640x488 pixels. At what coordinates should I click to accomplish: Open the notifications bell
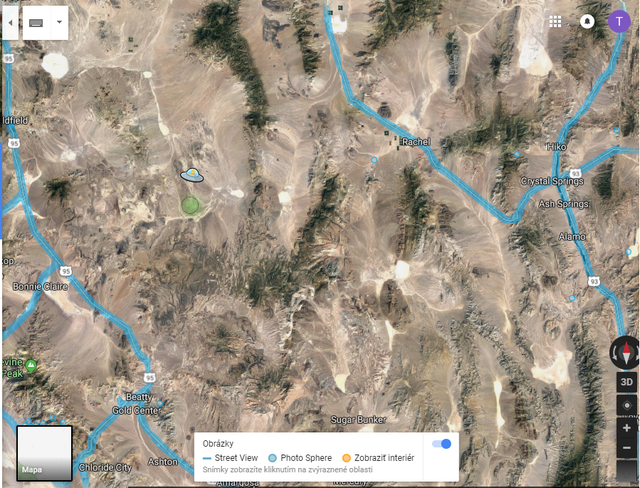tap(587, 21)
